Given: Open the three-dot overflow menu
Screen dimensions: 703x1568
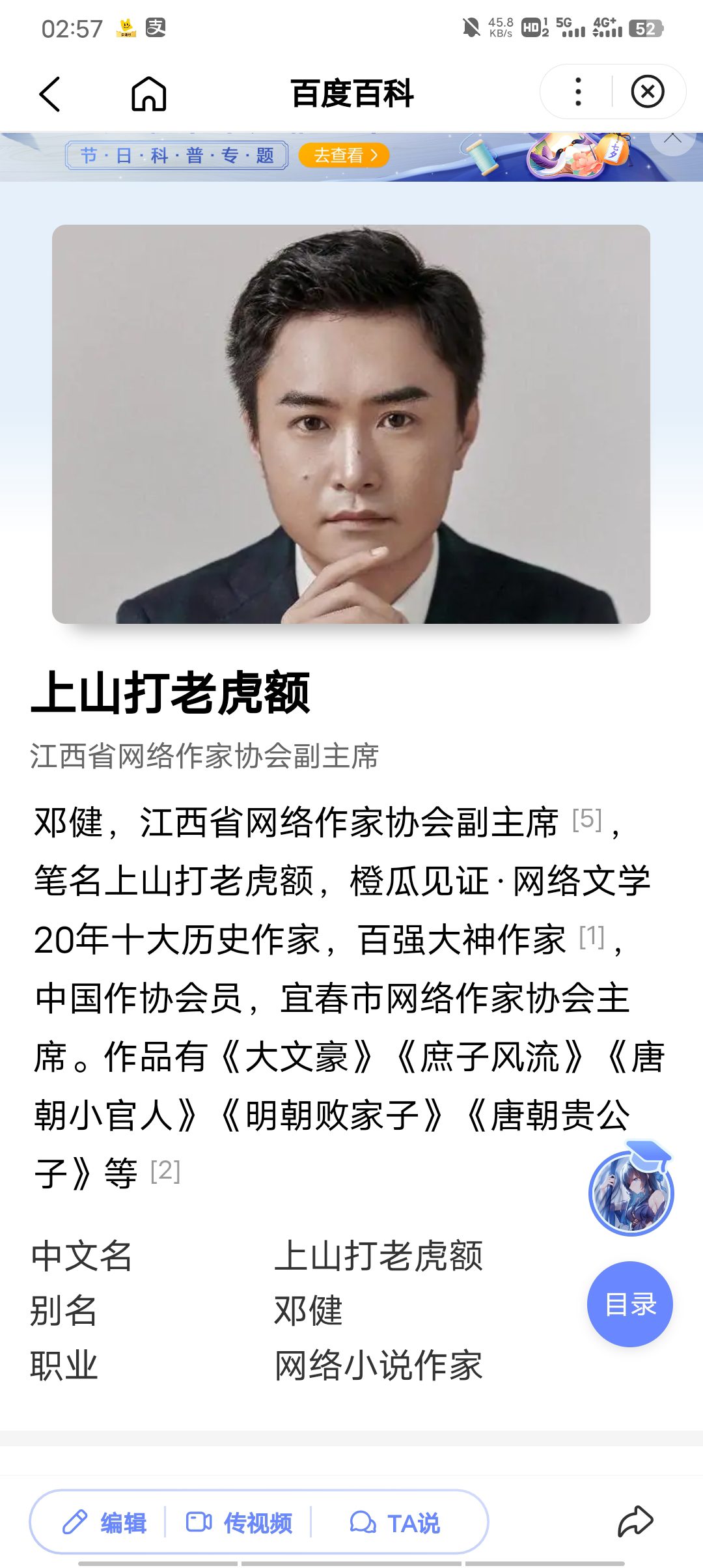Looking at the screenshot, I should click(x=577, y=92).
